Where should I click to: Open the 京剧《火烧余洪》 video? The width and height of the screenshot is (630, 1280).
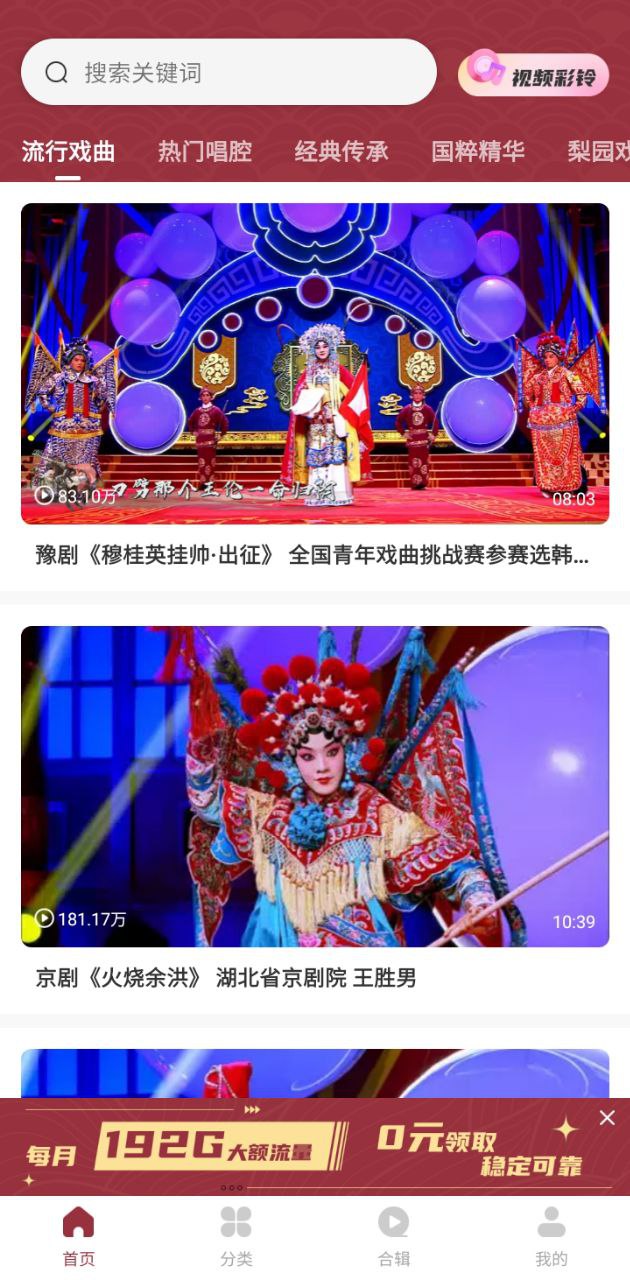click(315, 786)
